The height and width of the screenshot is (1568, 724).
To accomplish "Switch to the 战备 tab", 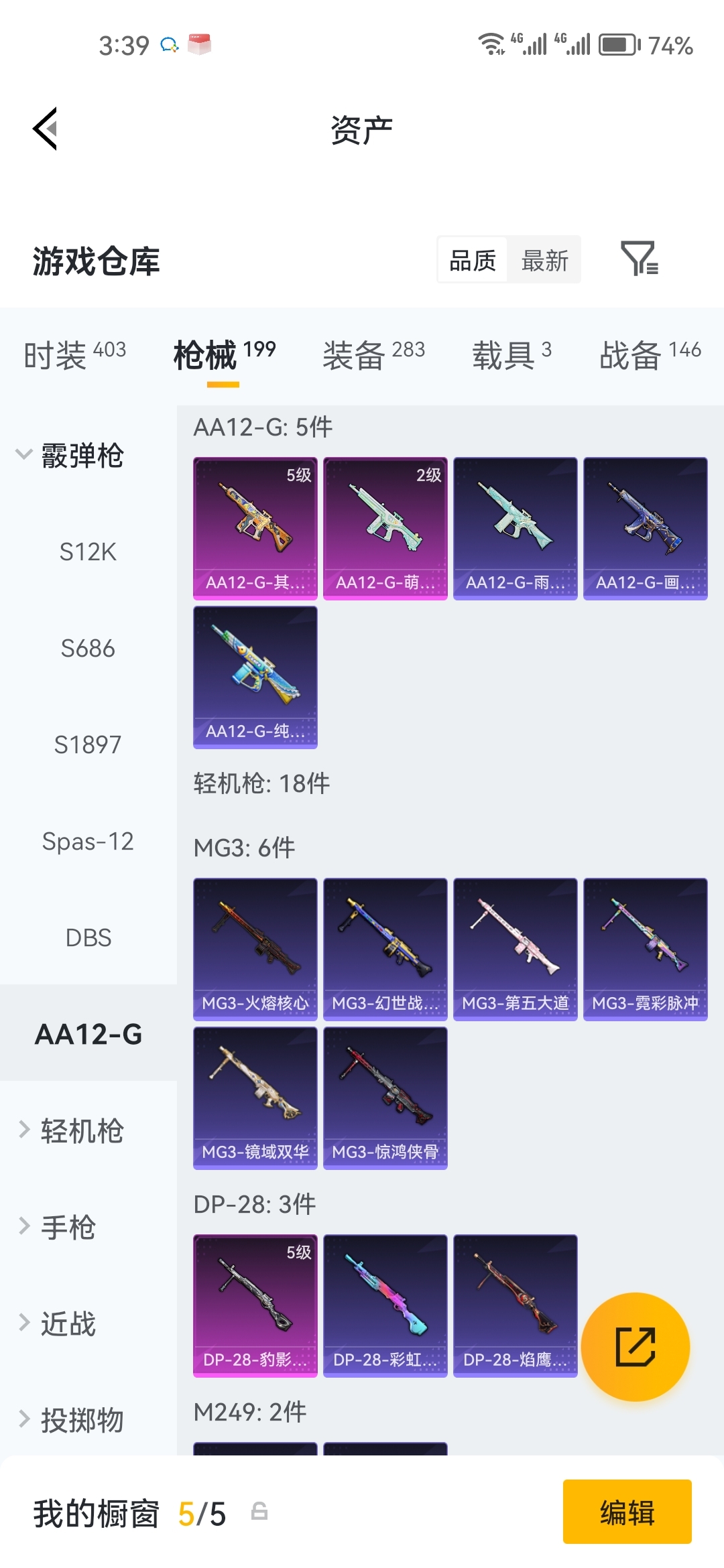I will point(650,354).
